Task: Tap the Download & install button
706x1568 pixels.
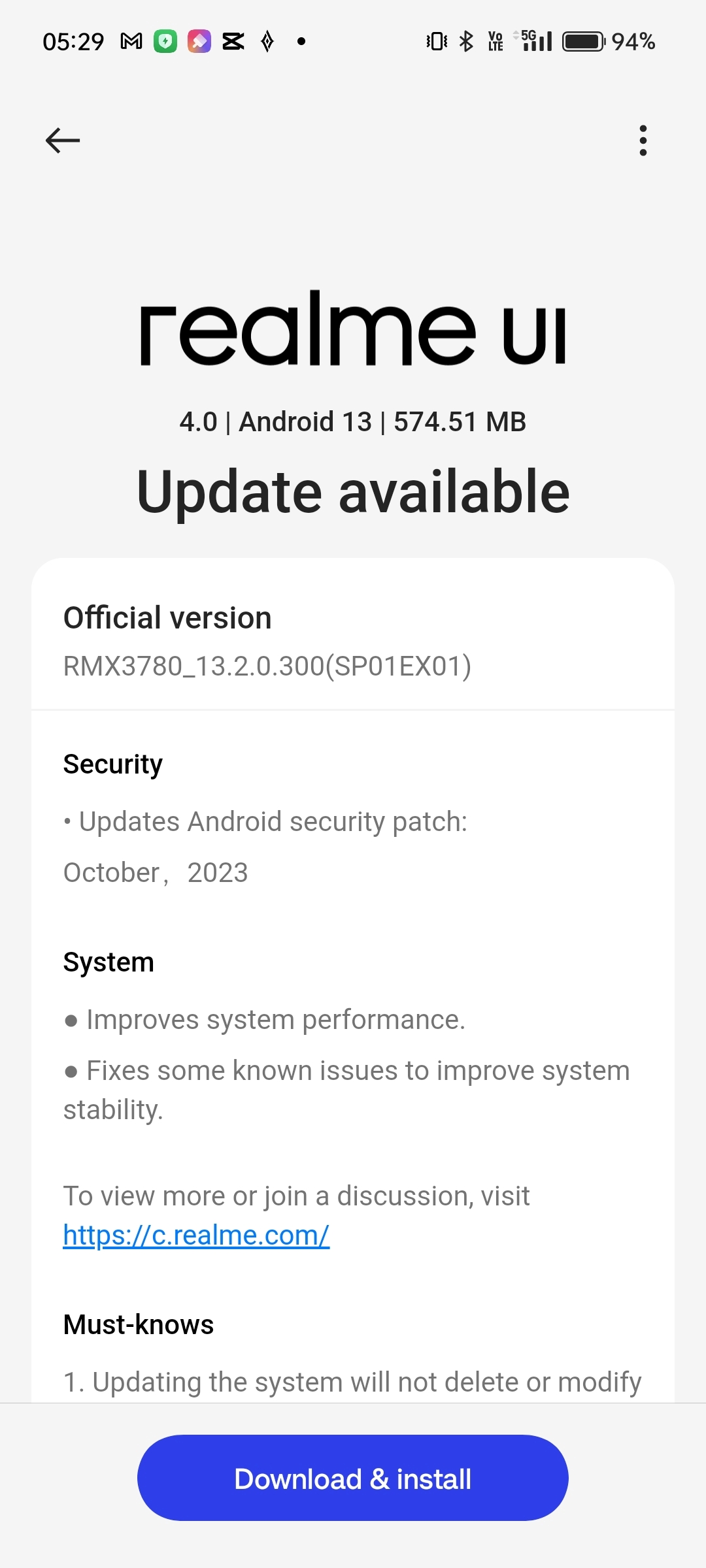Action: [353, 1478]
